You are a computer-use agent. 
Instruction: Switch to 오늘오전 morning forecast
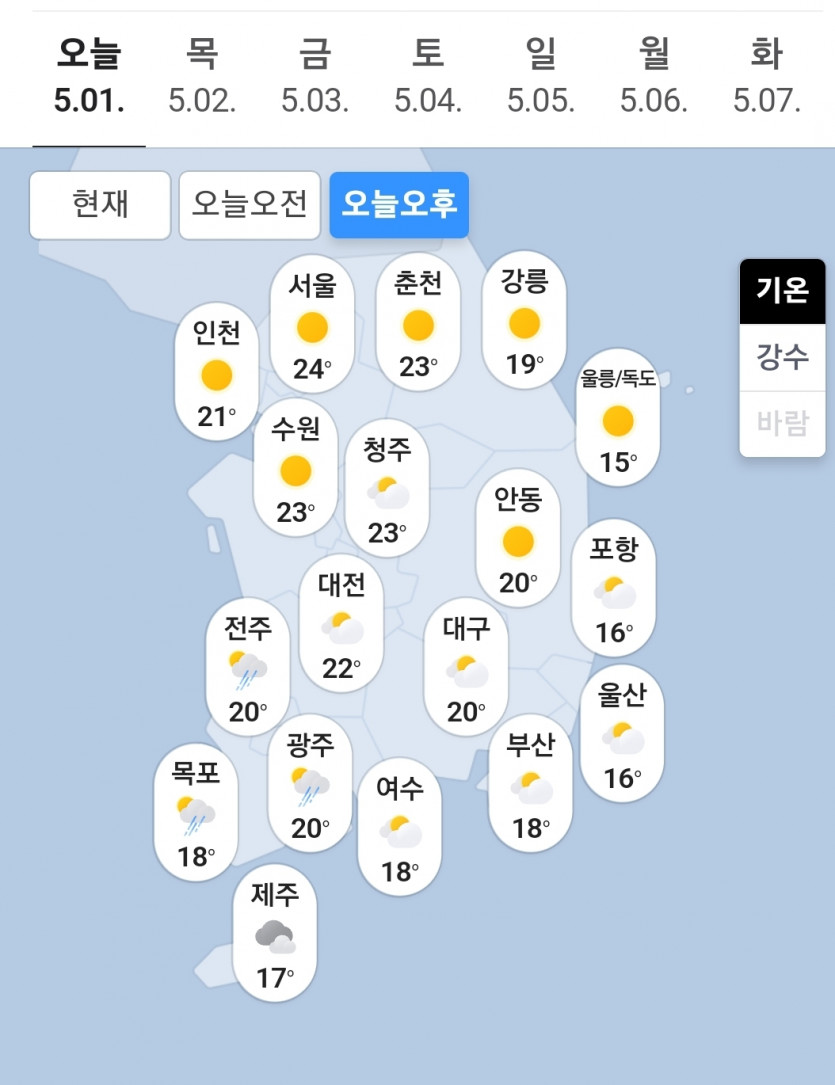click(249, 205)
